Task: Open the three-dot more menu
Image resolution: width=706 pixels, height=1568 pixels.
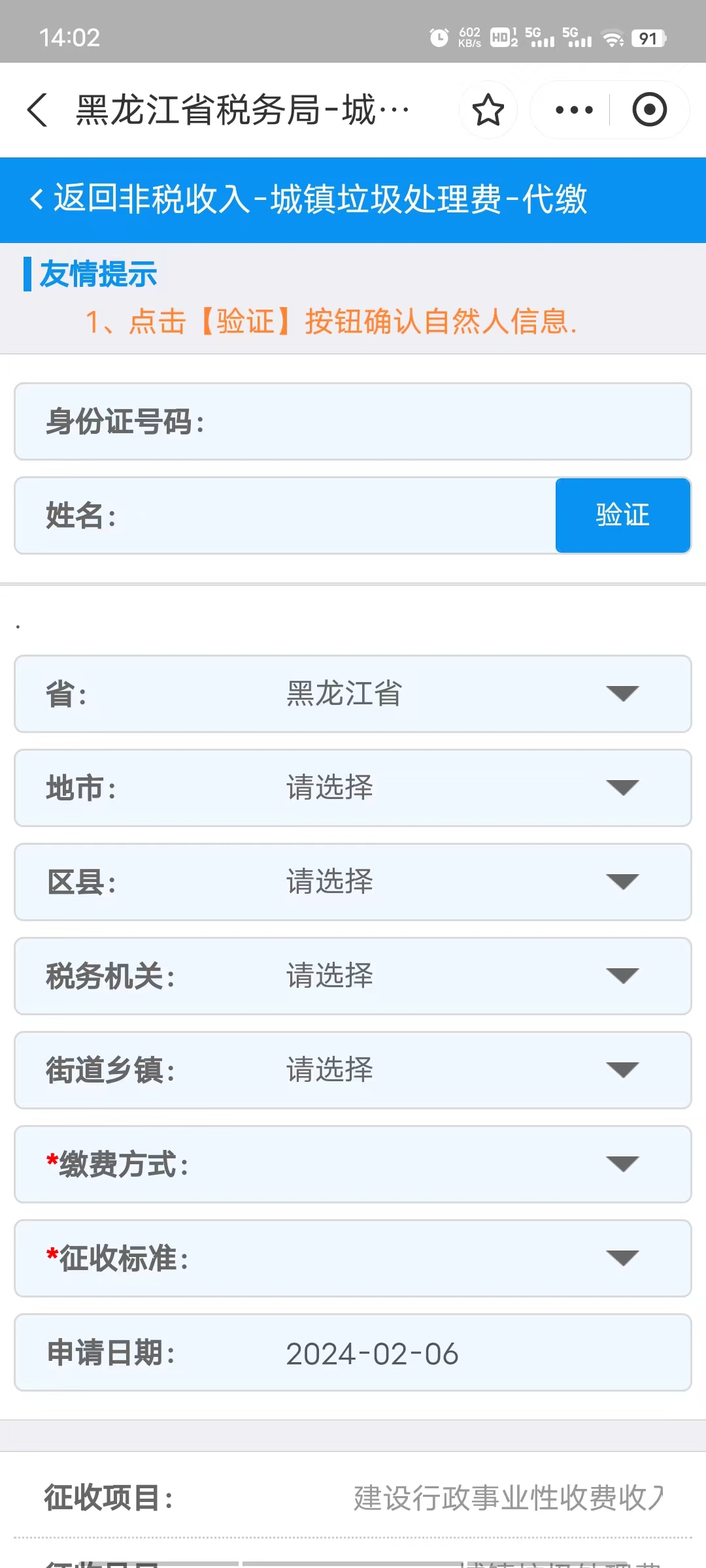Action: 574,110
